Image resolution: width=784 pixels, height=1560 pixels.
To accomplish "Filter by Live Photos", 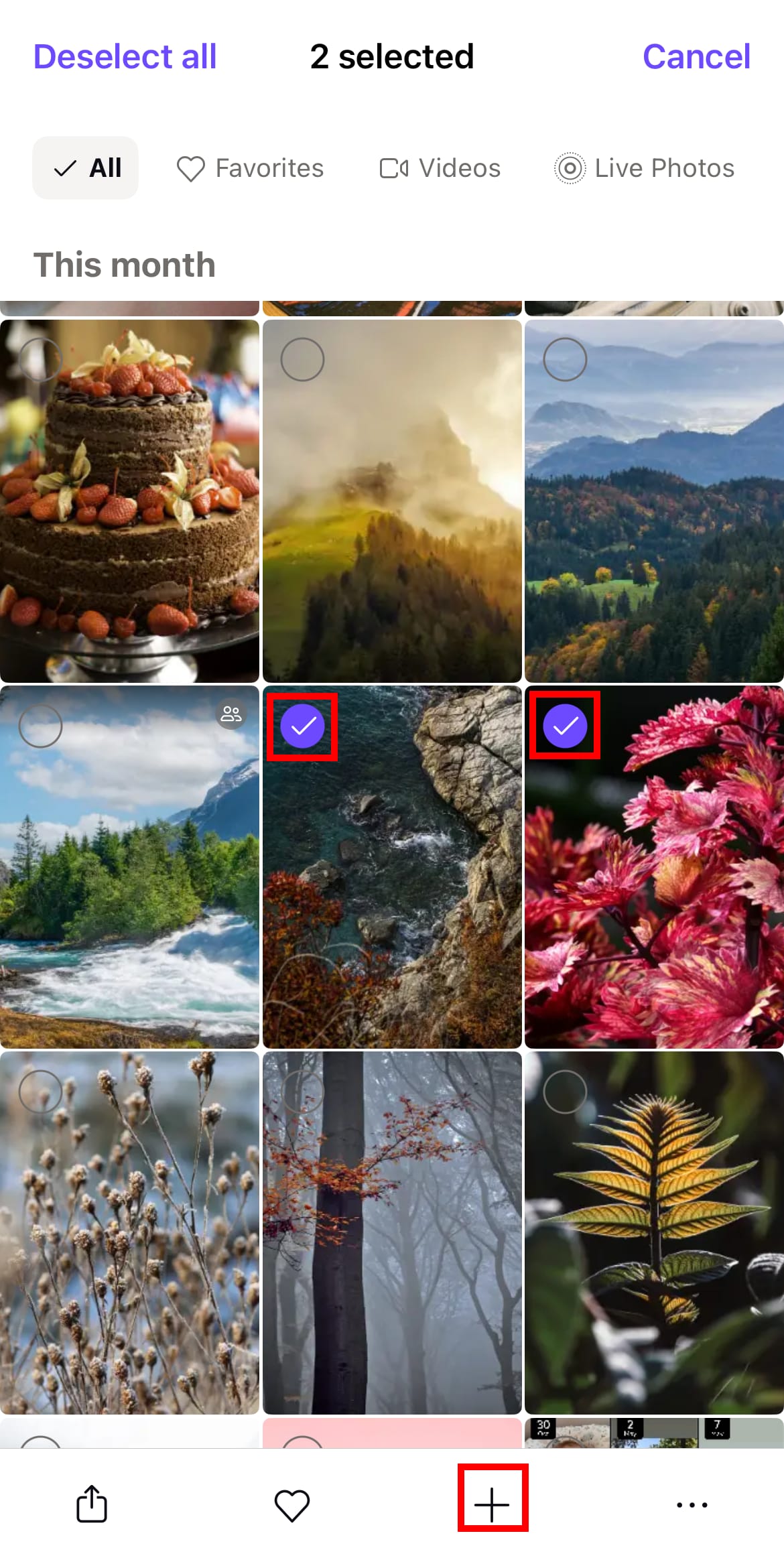I will (644, 168).
